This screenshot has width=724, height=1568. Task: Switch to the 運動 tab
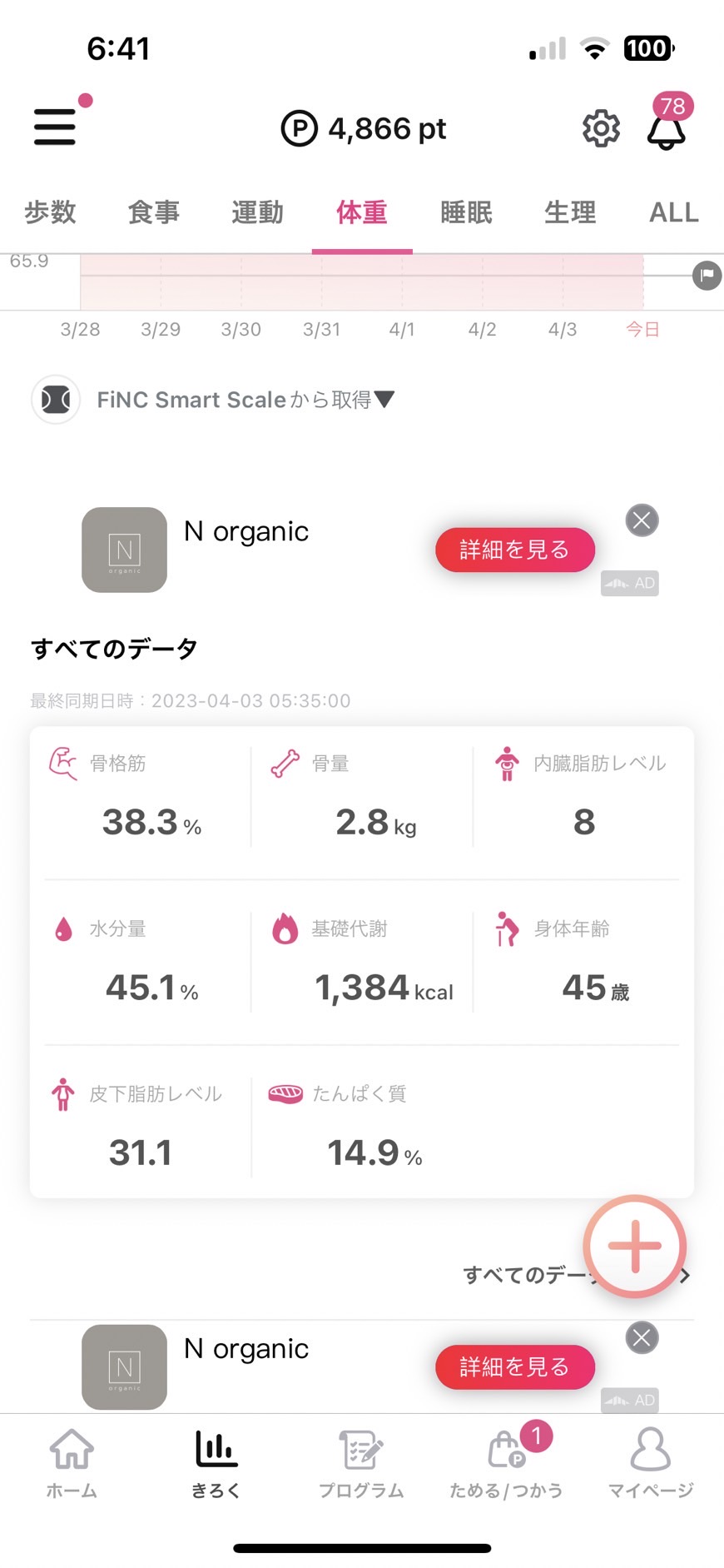tap(258, 212)
